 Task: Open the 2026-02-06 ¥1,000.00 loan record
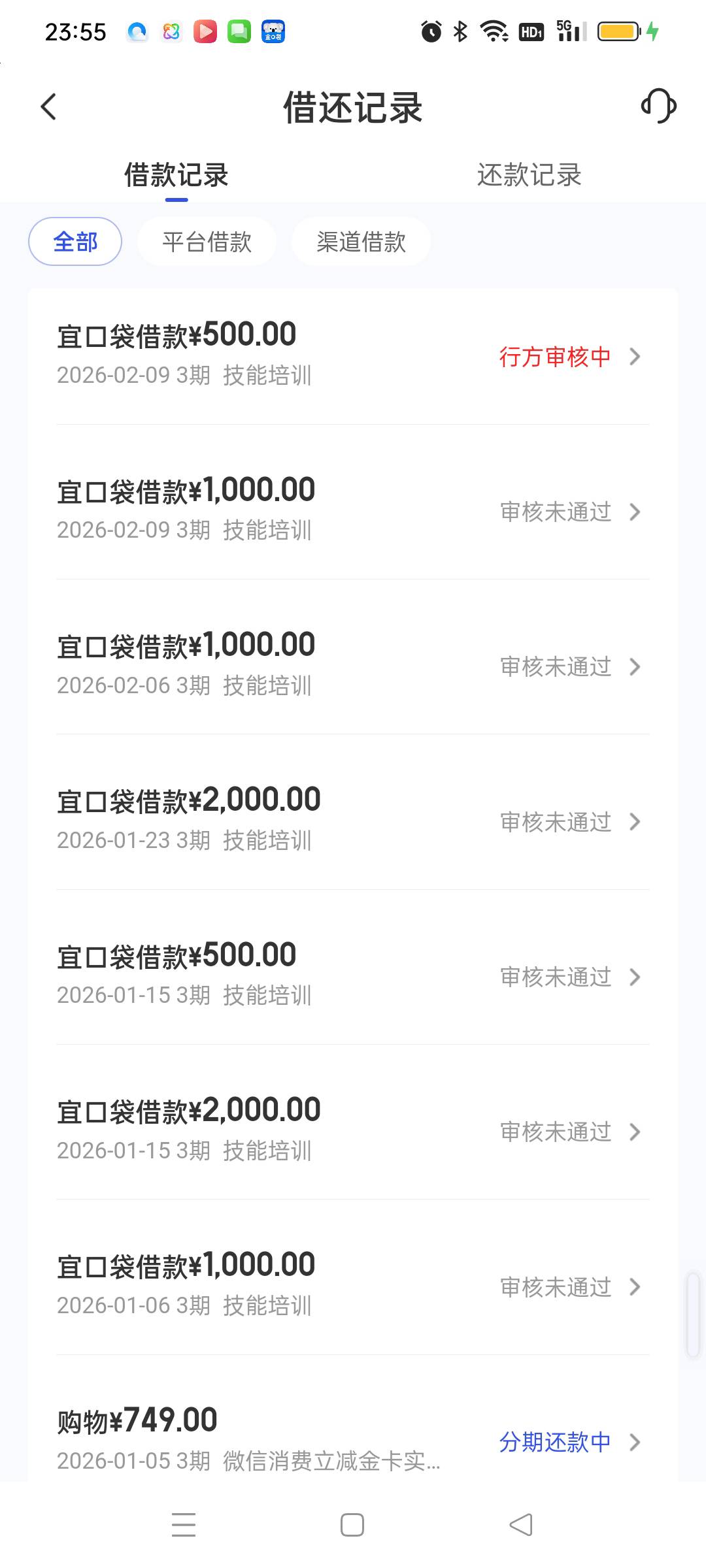(x=353, y=665)
